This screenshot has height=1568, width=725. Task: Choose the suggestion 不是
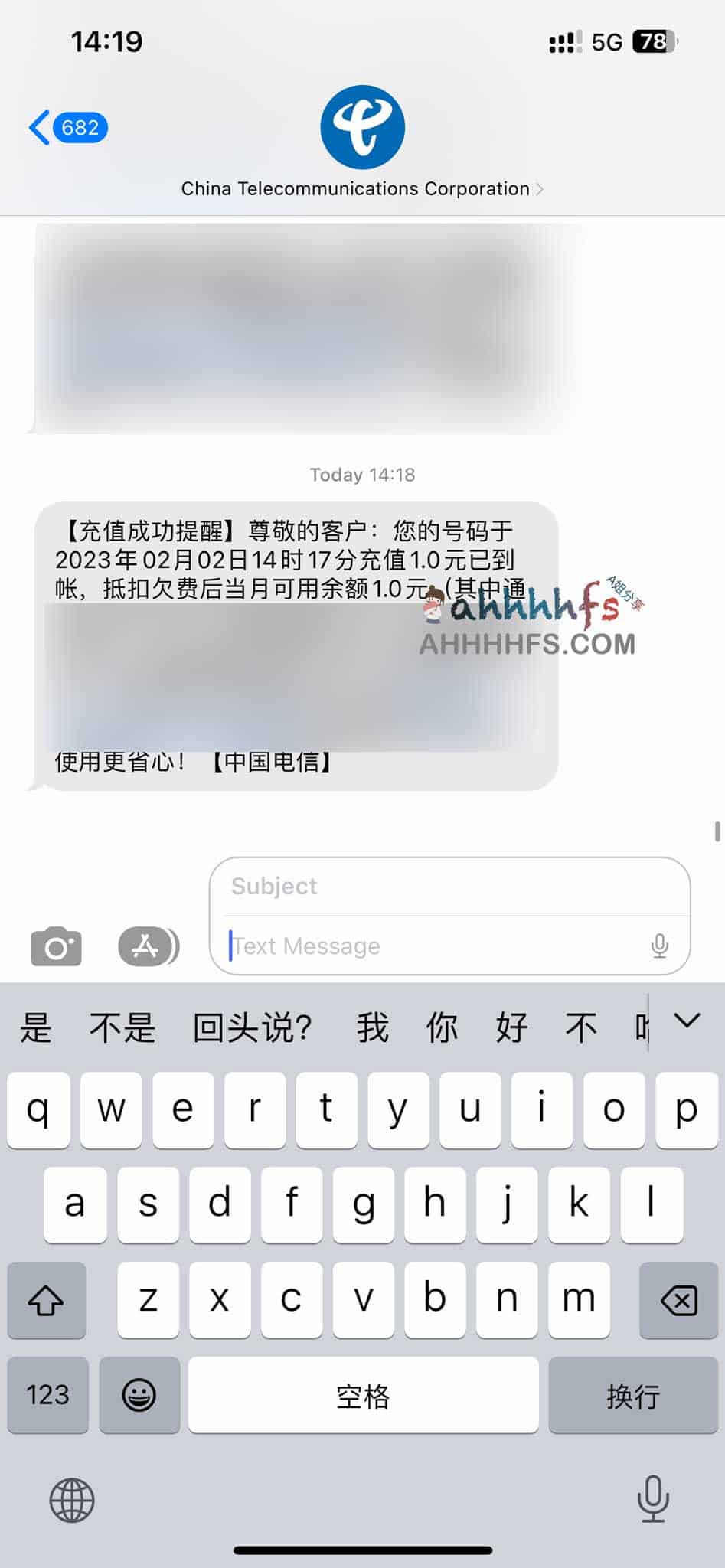(x=122, y=1027)
